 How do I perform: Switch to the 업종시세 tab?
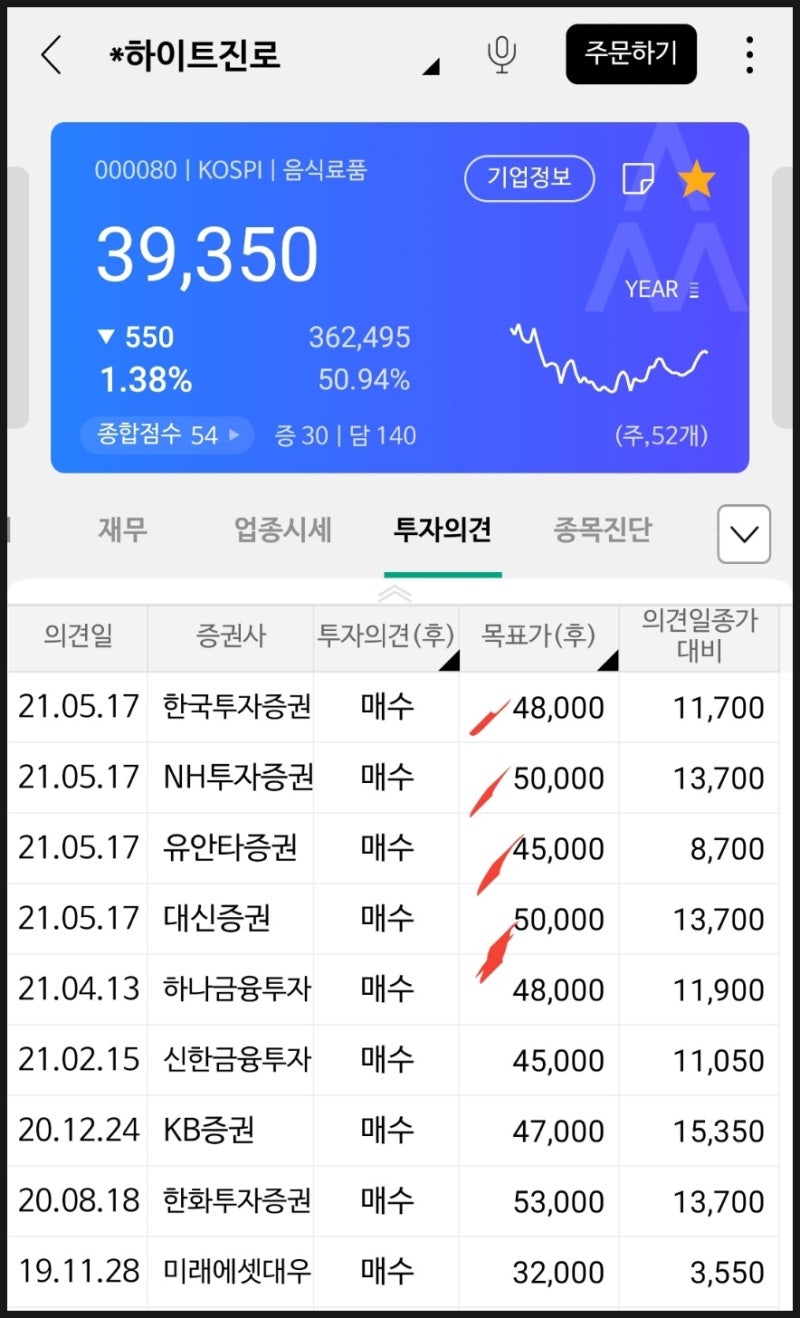click(x=283, y=531)
